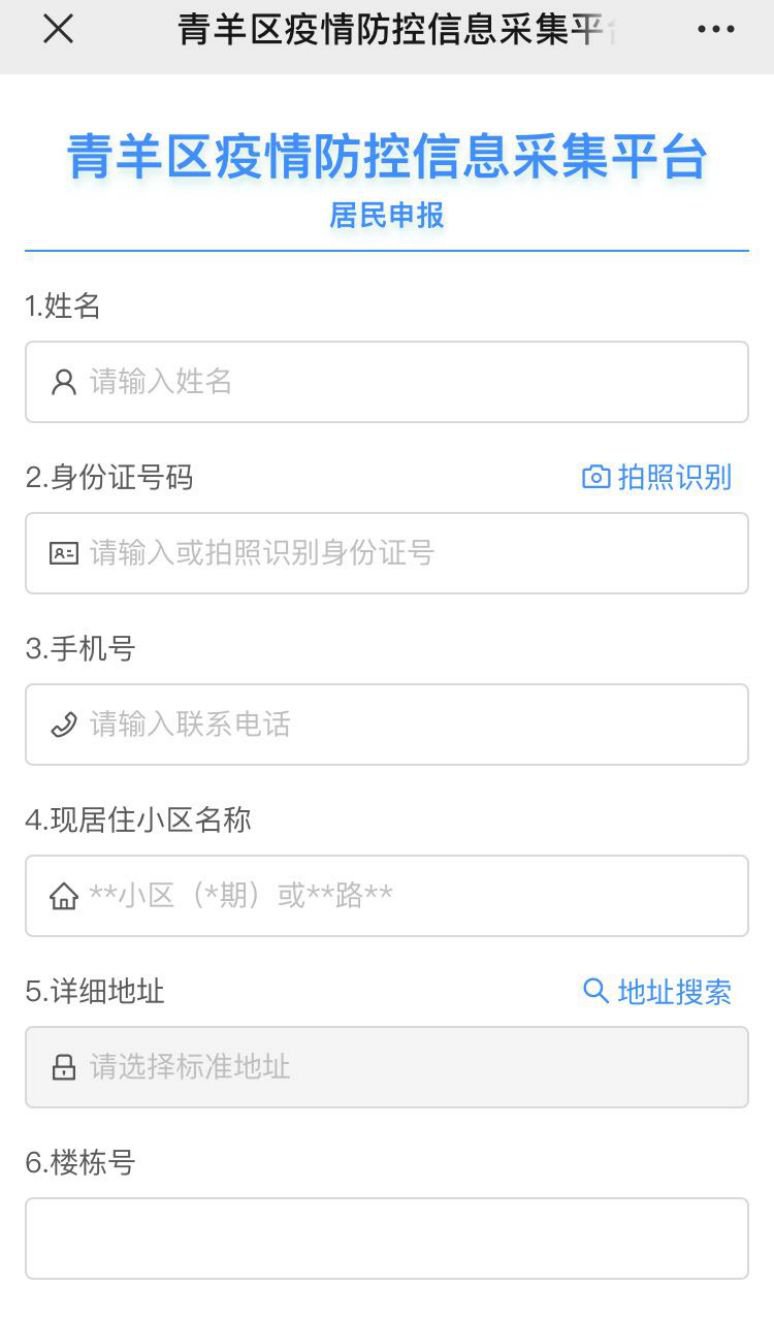This screenshot has width=774, height=1319.
Task: Open 地址搜索 address search
Action: 657,992
